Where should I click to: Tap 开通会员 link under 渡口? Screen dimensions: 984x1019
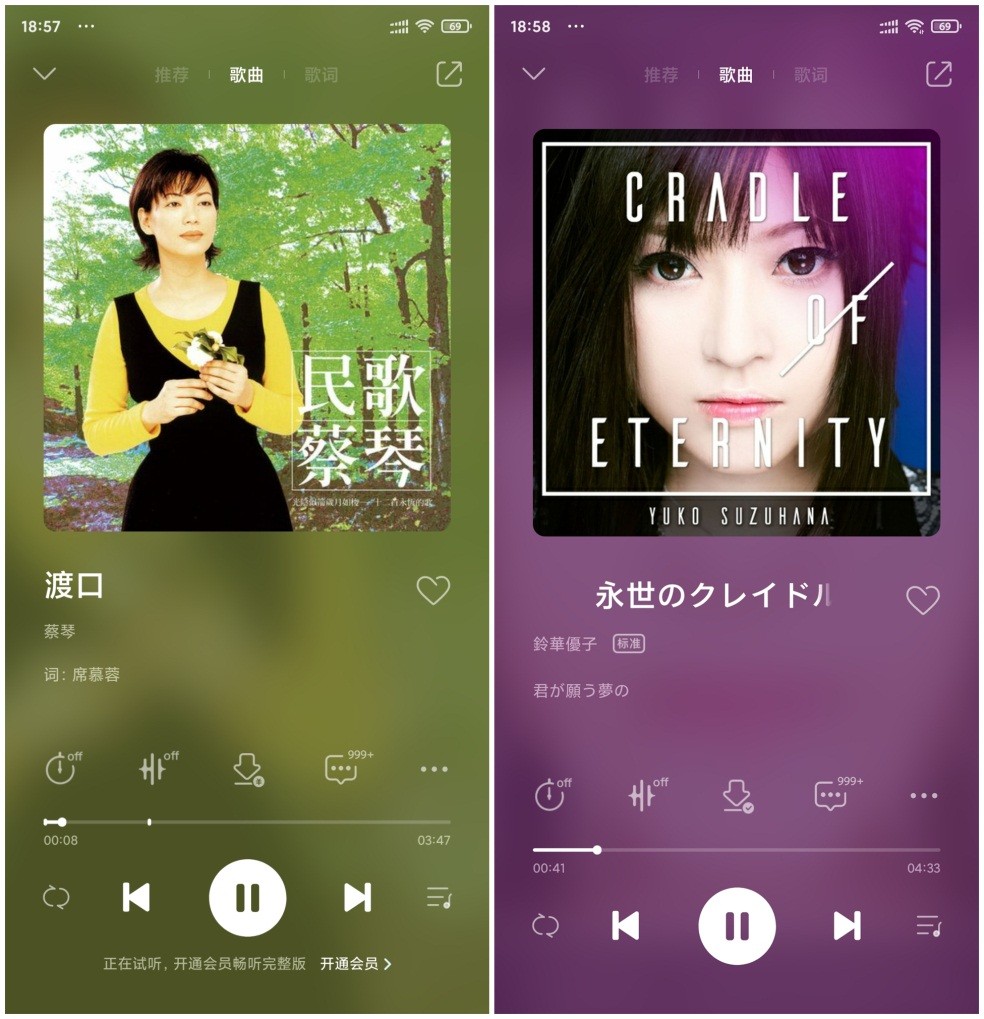pyautogui.click(x=355, y=964)
